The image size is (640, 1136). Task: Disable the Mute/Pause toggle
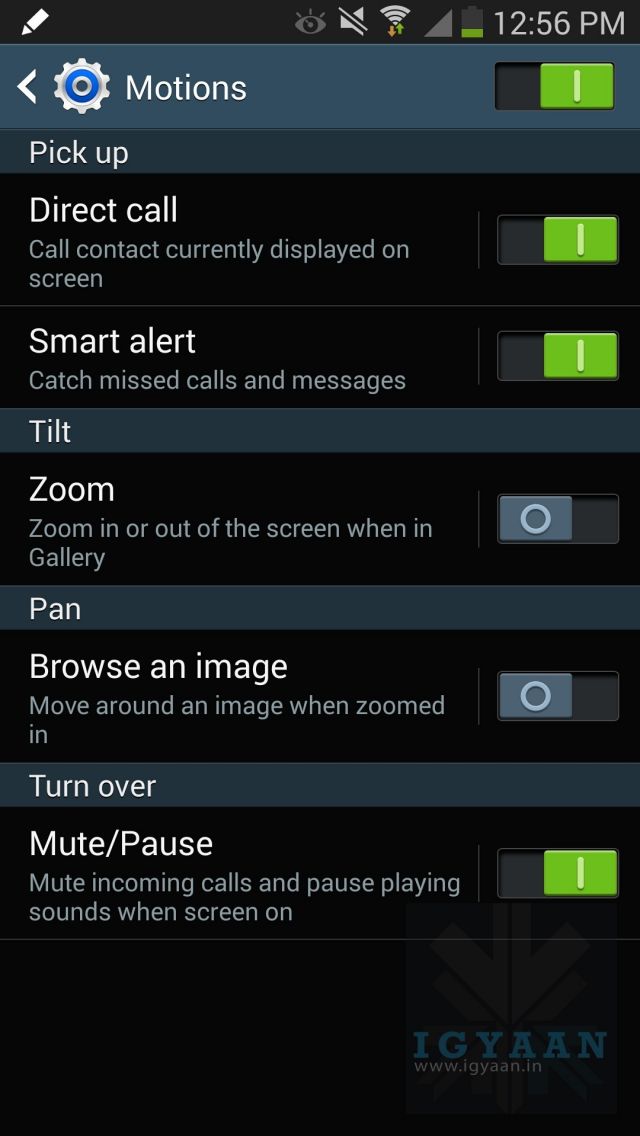(558, 873)
